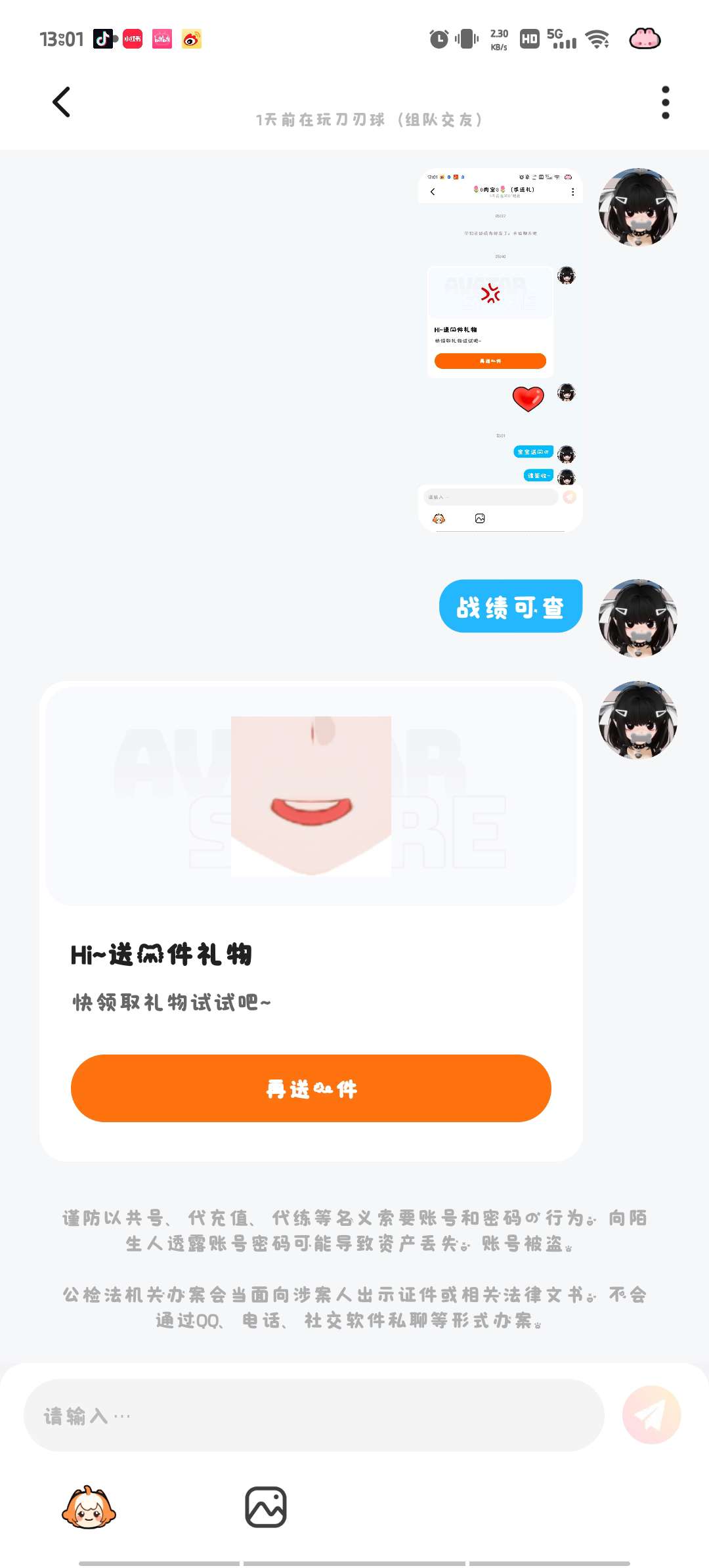
Task: Tap the orange 再送一件 button
Action: (311, 1088)
